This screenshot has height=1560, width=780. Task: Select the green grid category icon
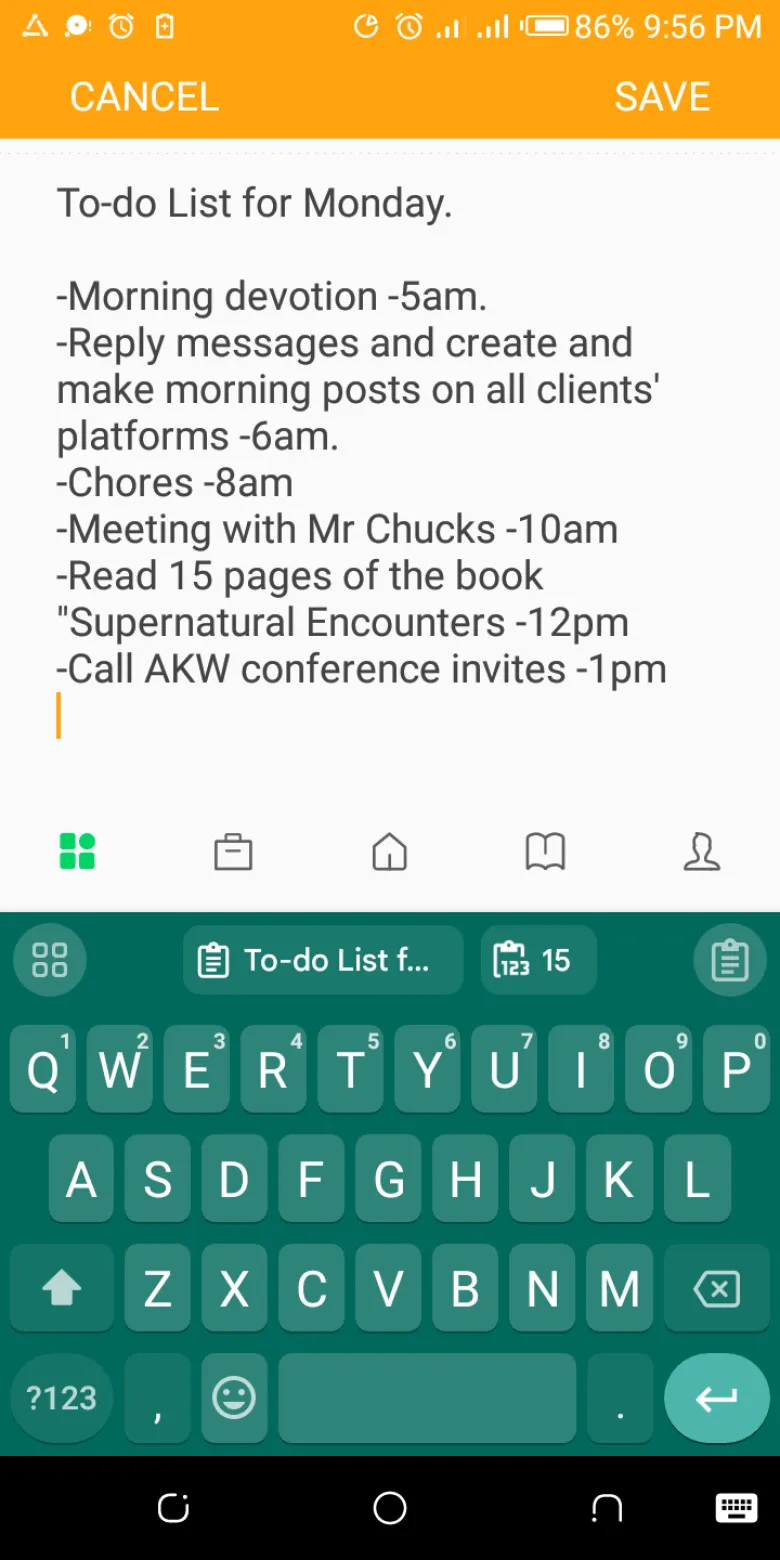pyautogui.click(x=77, y=852)
